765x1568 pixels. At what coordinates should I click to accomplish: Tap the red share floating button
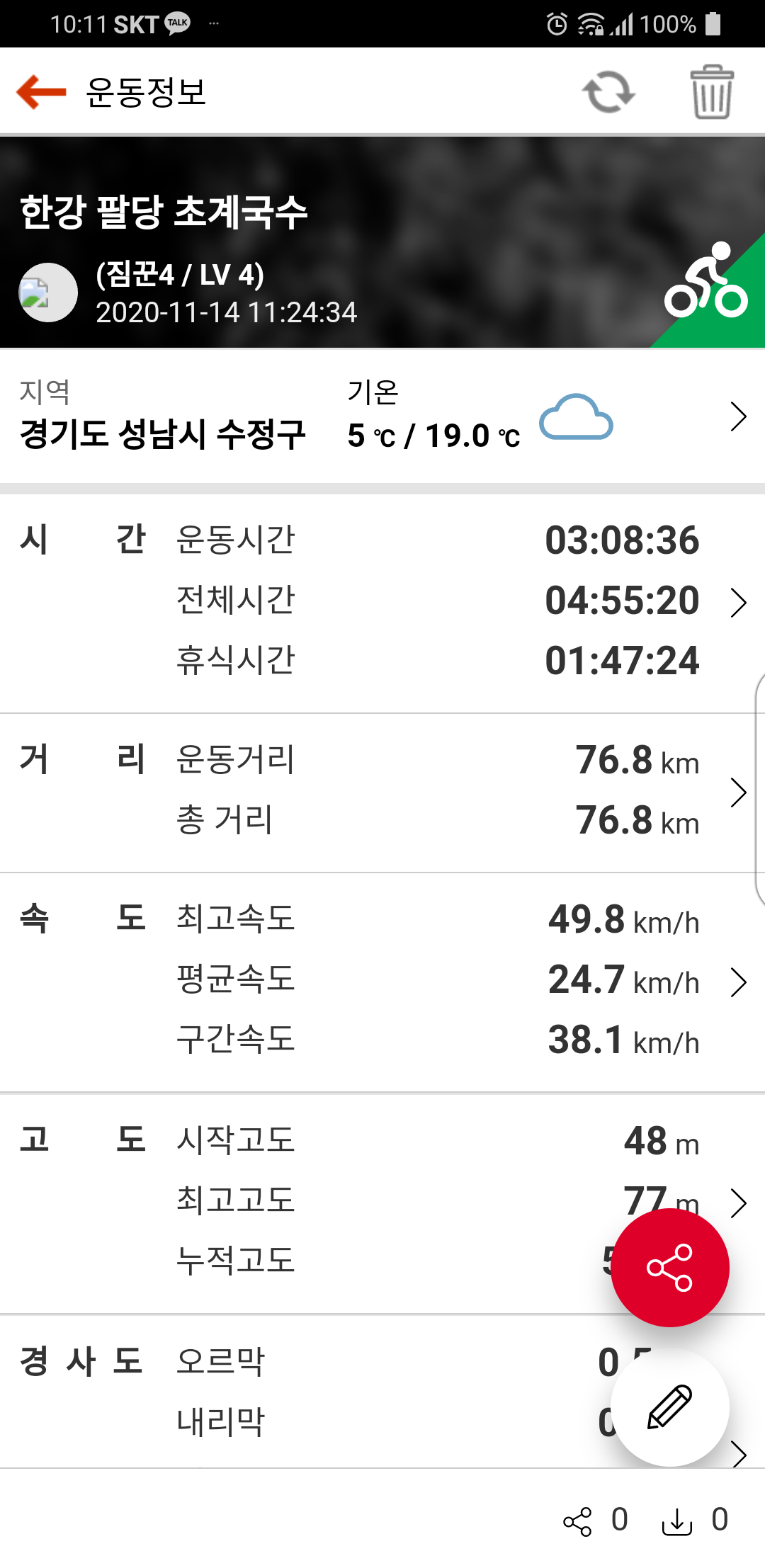click(x=670, y=1268)
